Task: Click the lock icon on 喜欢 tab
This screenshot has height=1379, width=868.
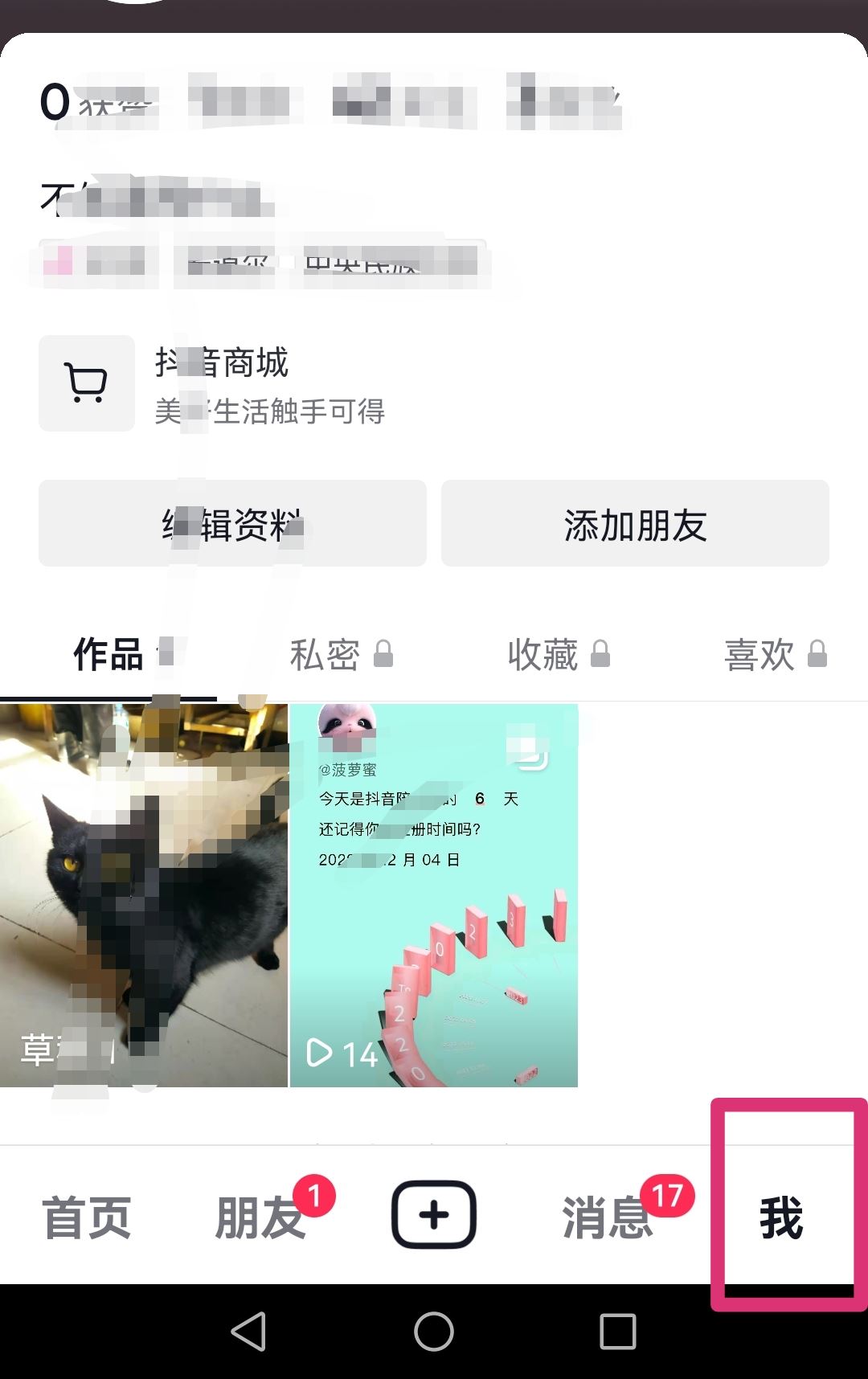Action: 819,655
